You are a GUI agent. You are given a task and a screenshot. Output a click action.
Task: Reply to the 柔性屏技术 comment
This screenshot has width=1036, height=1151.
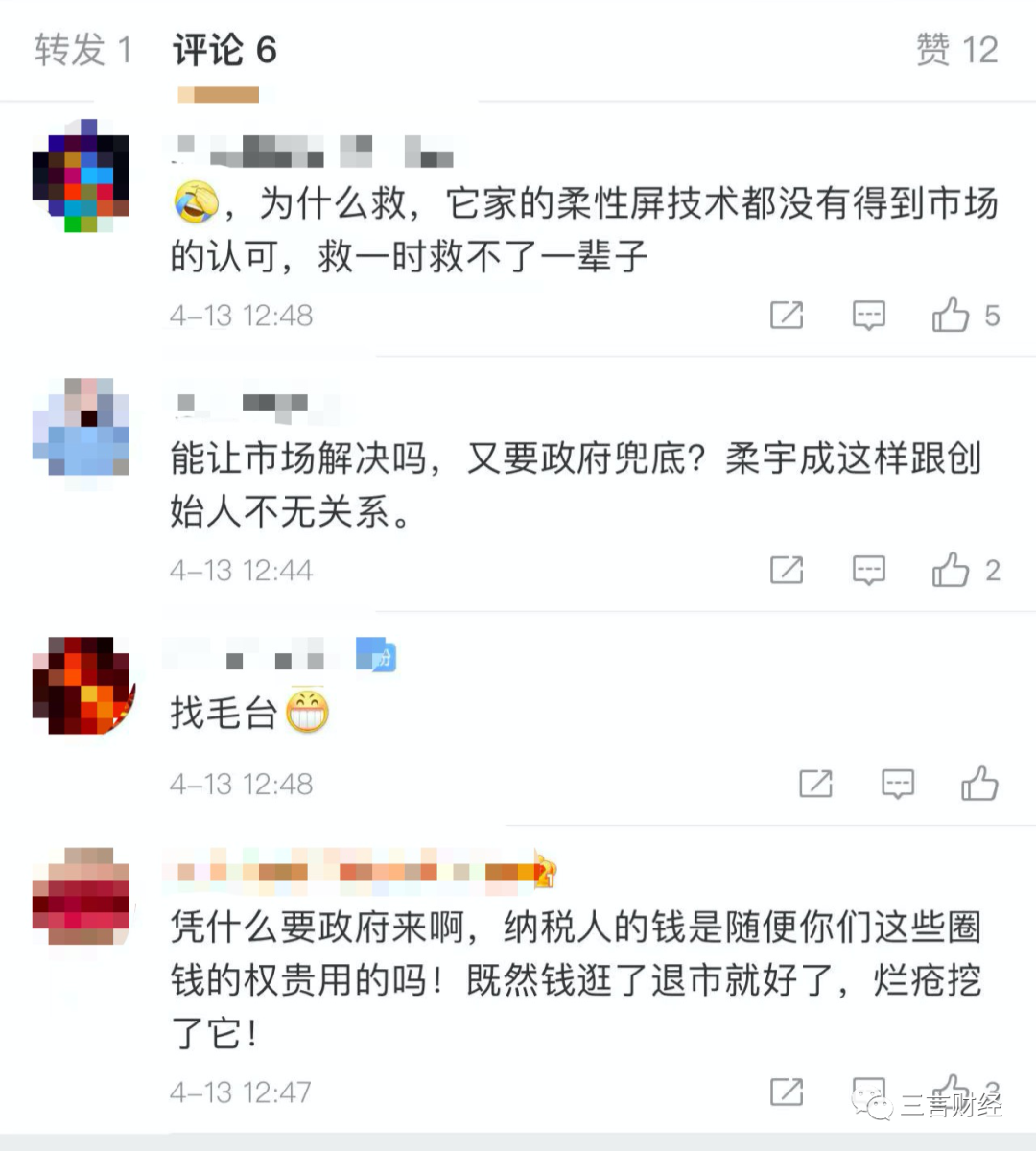click(868, 315)
